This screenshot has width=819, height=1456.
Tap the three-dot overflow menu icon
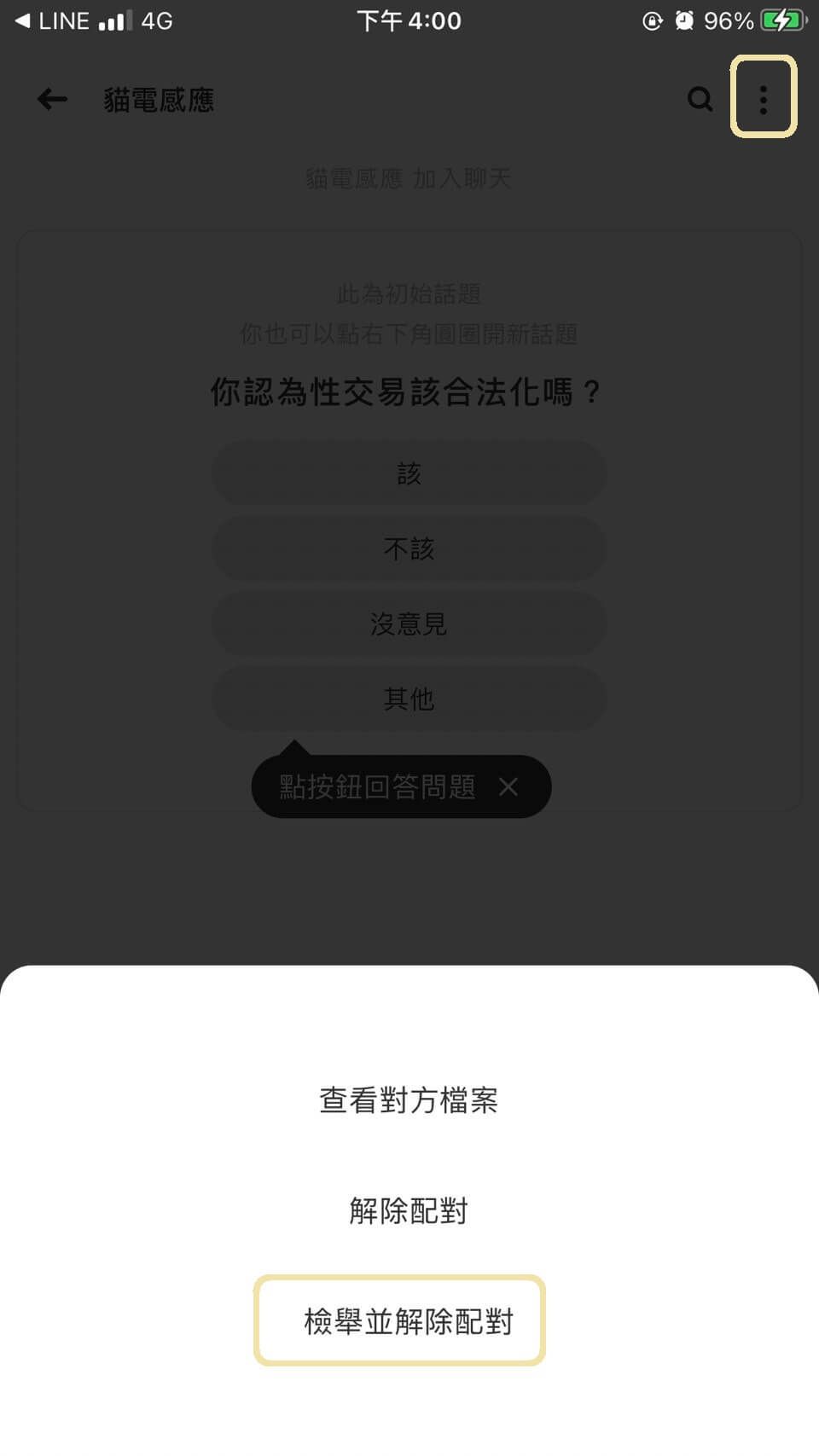pos(762,96)
